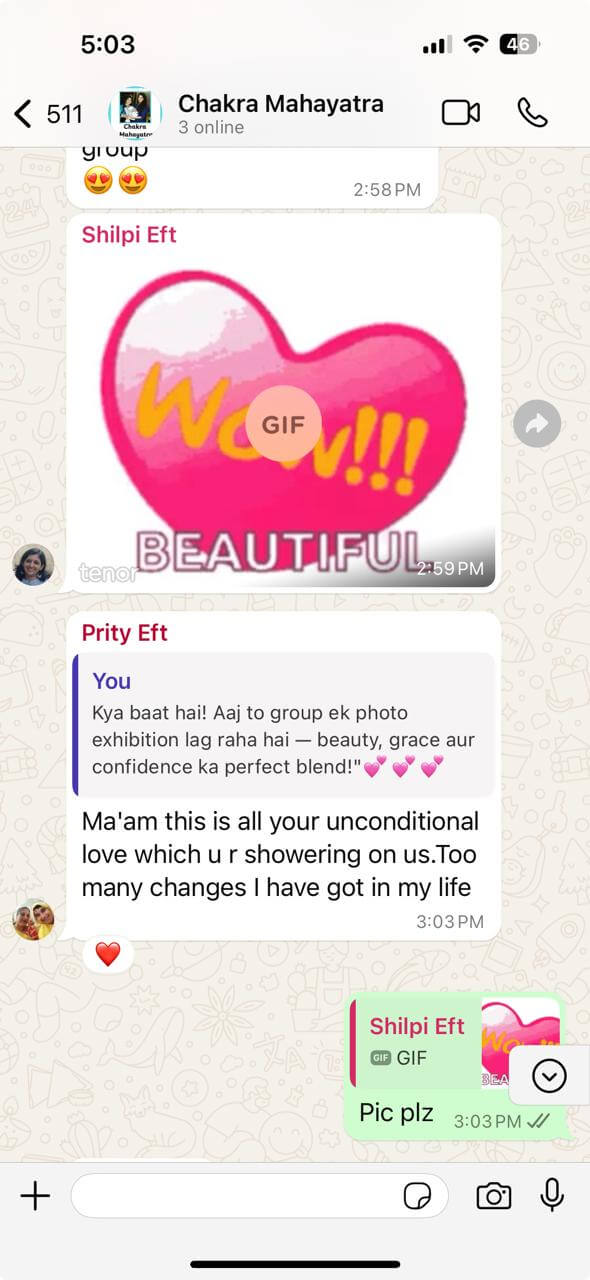The image size is (590, 1280).
Task: Open Prity Eft's profile avatar
Action: [33, 919]
